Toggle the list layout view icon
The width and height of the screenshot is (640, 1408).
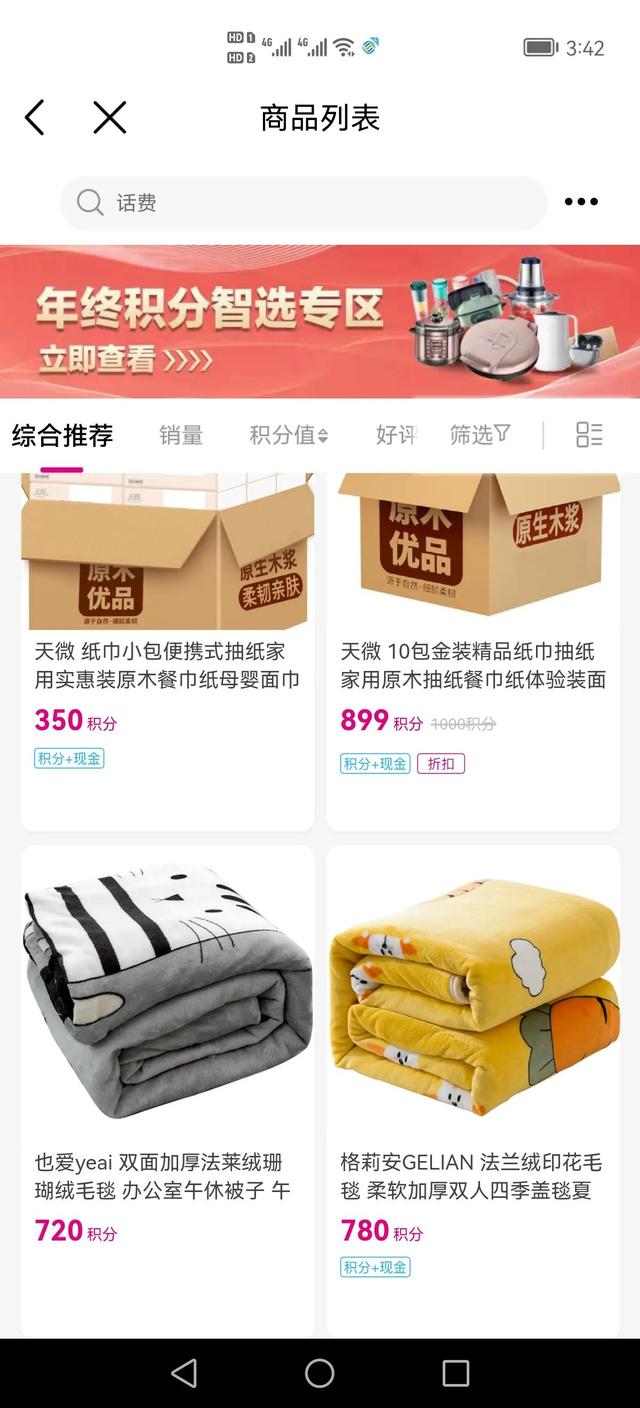(x=589, y=435)
